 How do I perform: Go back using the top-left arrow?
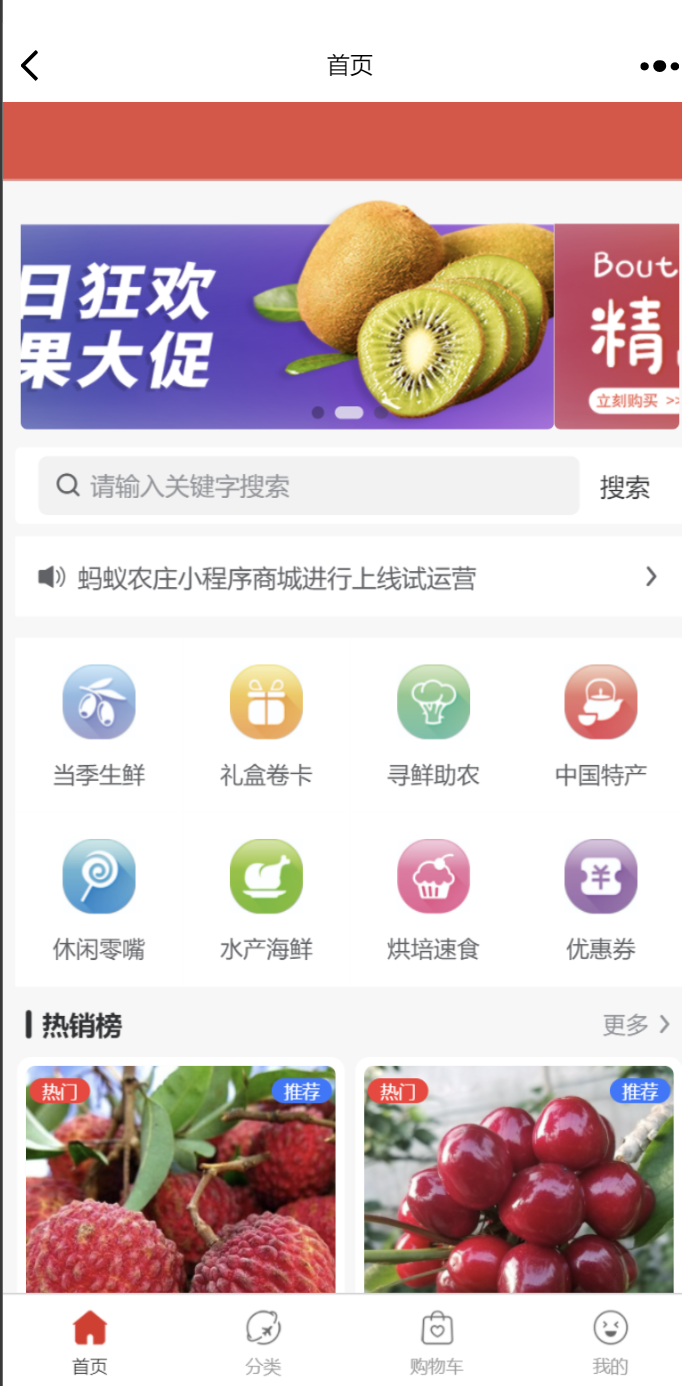click(30, 66)
